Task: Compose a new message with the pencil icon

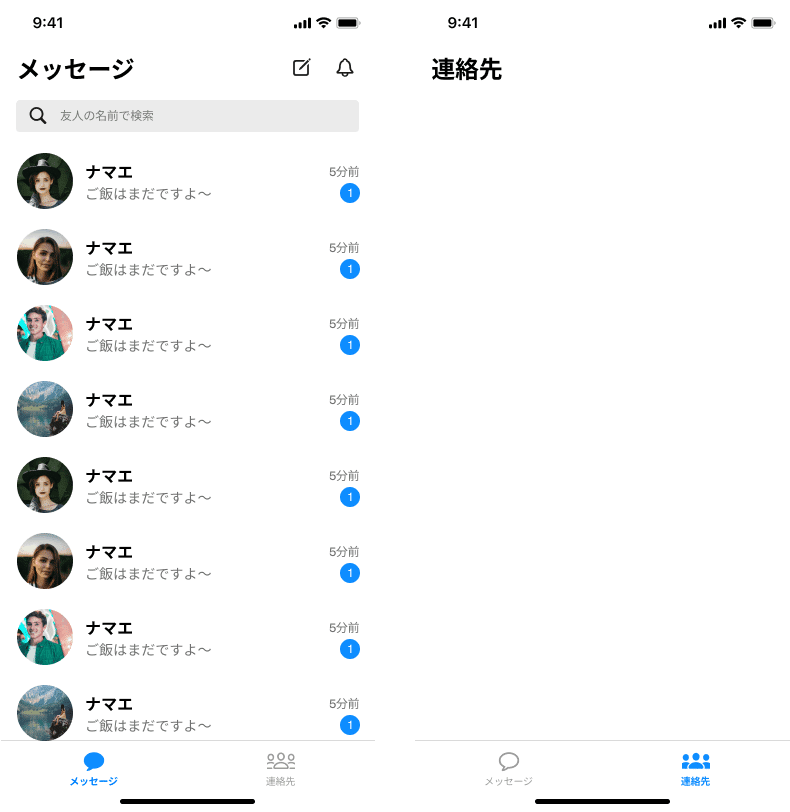Action: (301, 68)
